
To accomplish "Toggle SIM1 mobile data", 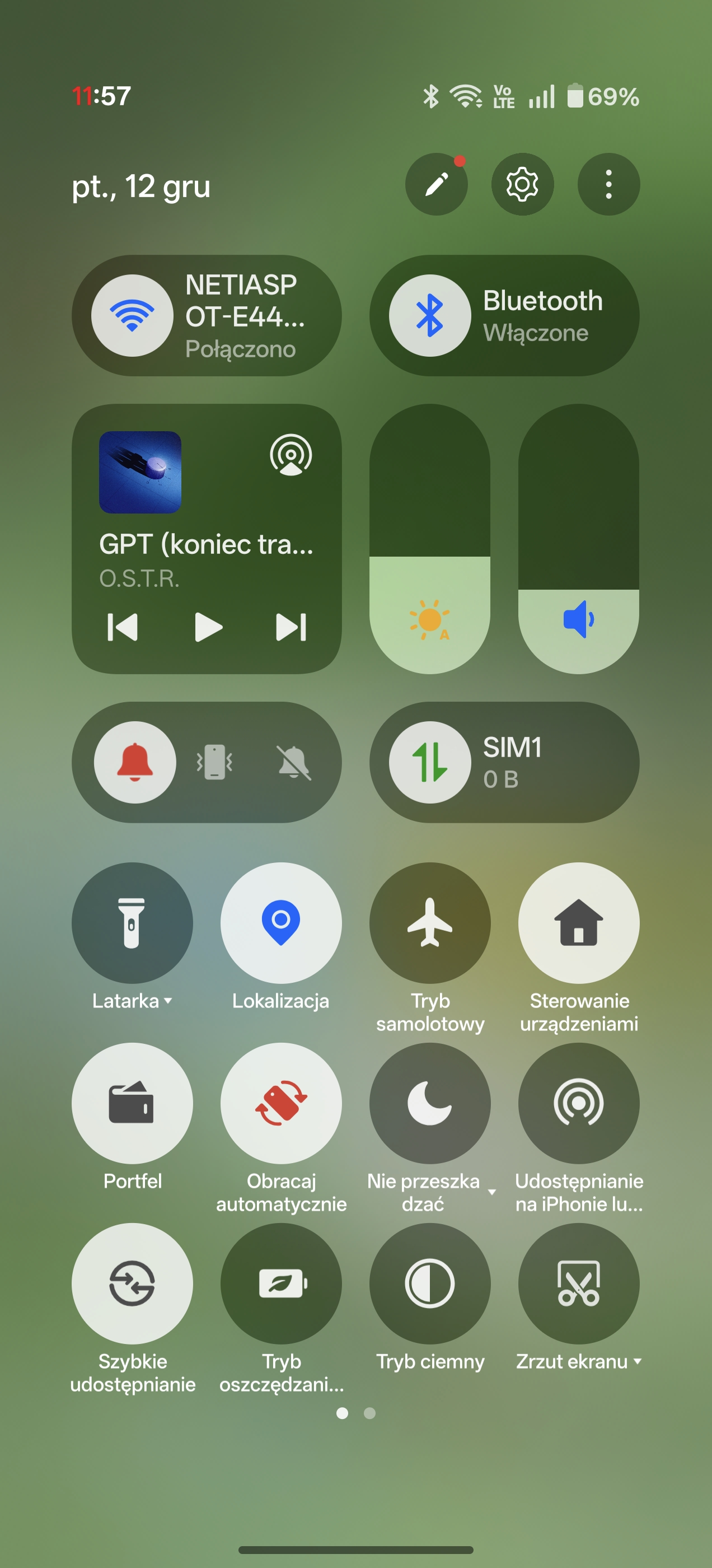I will click(x=430, y=762).
